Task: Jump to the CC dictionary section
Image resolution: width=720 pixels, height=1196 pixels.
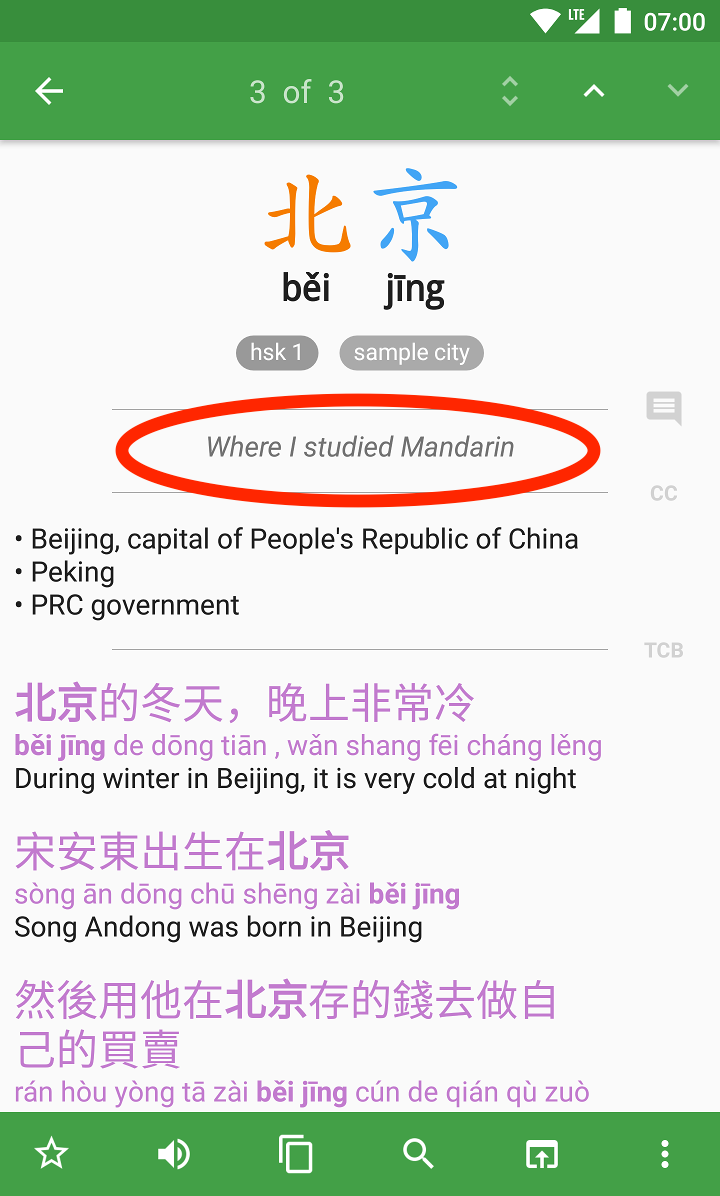Action: pyautogui.click(x=664, y=493)
